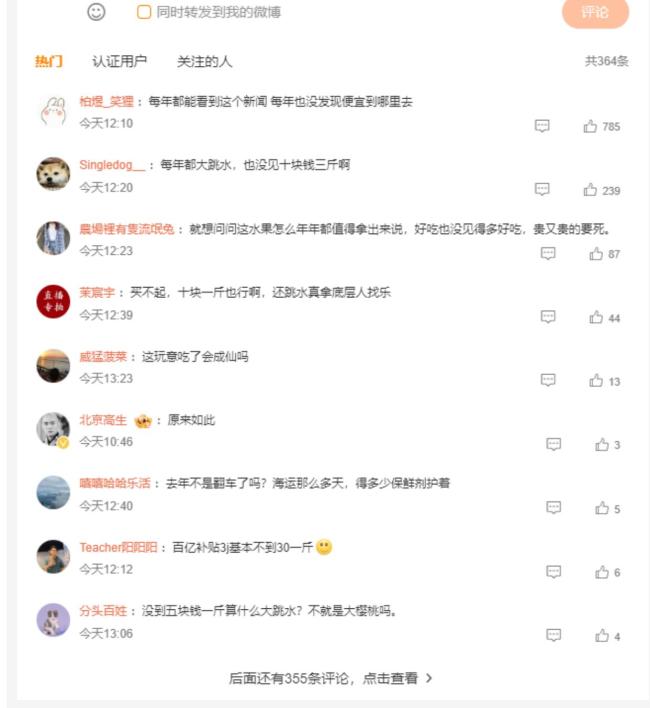Switch to the 热门 tab
The height and width of the screenshot is (708, 650).
[49, 61]
